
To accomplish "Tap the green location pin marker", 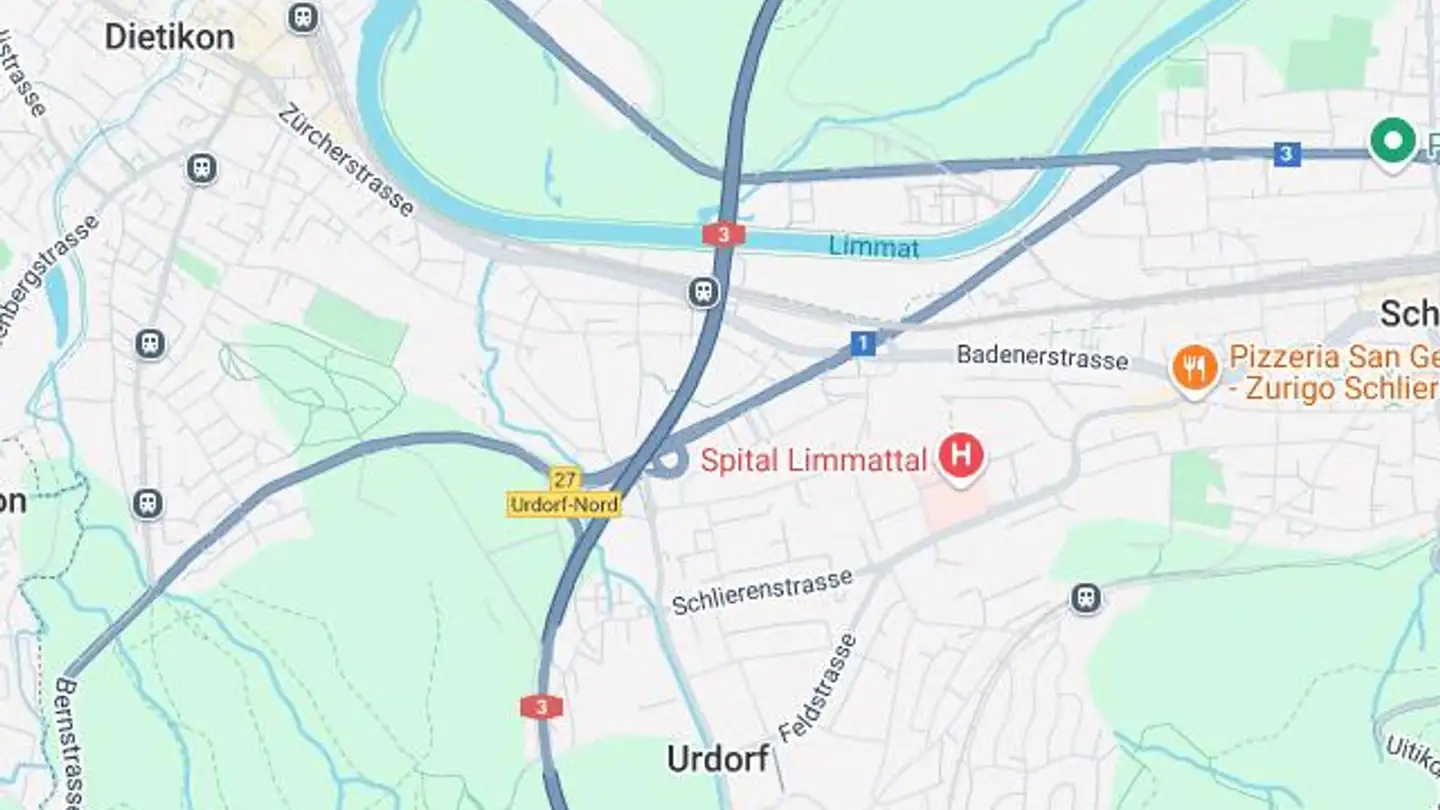I will [1392, 141].
